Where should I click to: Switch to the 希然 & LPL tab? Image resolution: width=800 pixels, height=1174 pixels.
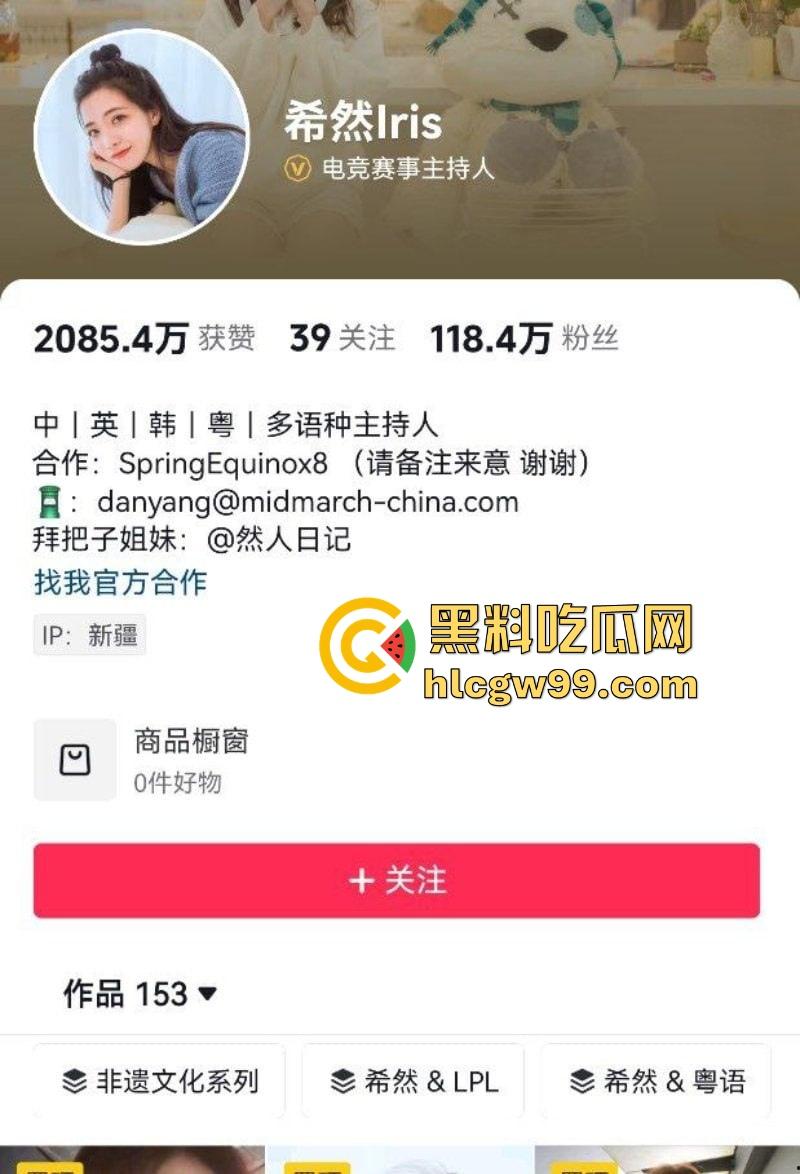point(415,1081)
